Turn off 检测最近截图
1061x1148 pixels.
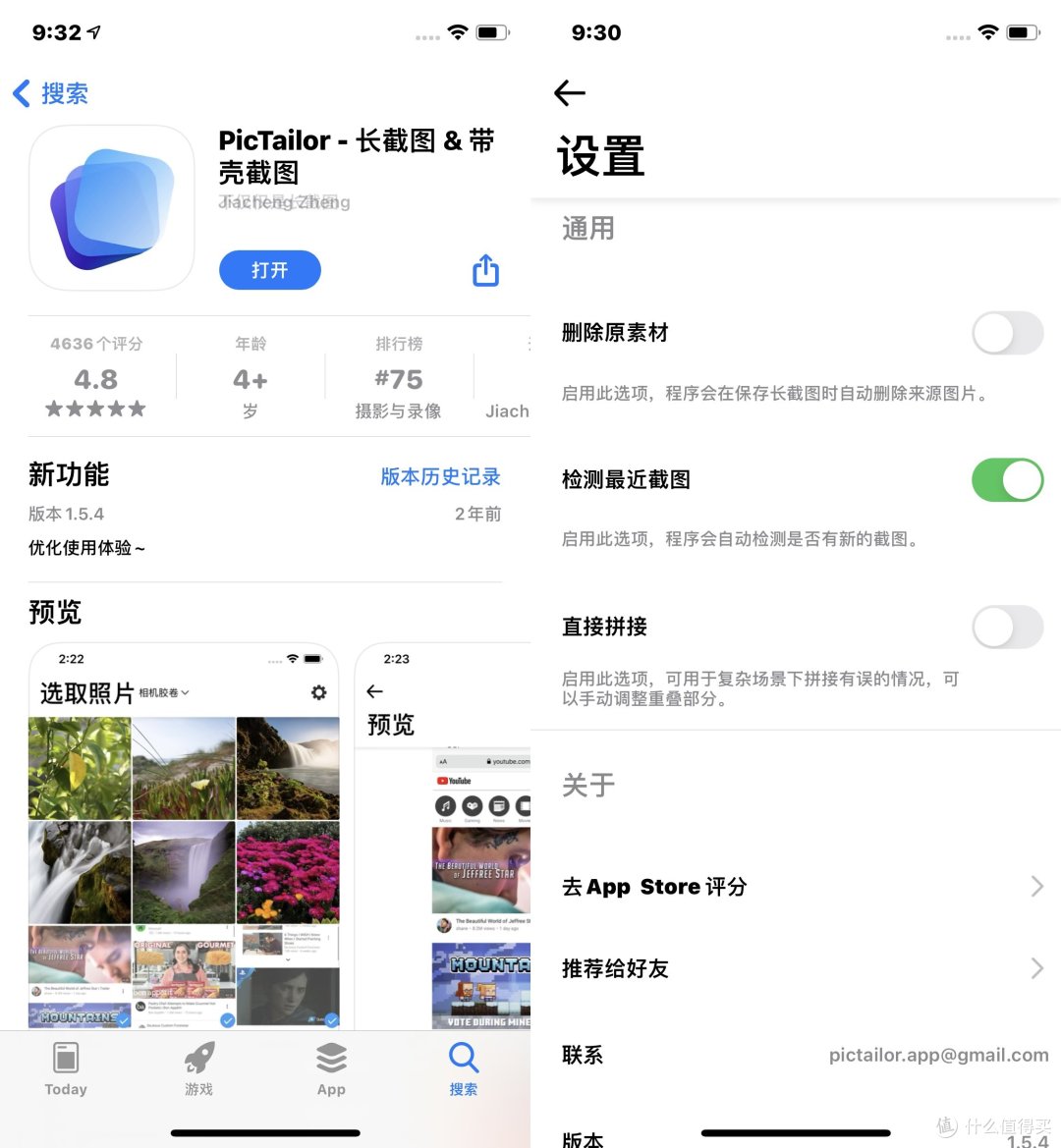[1007, 480]
